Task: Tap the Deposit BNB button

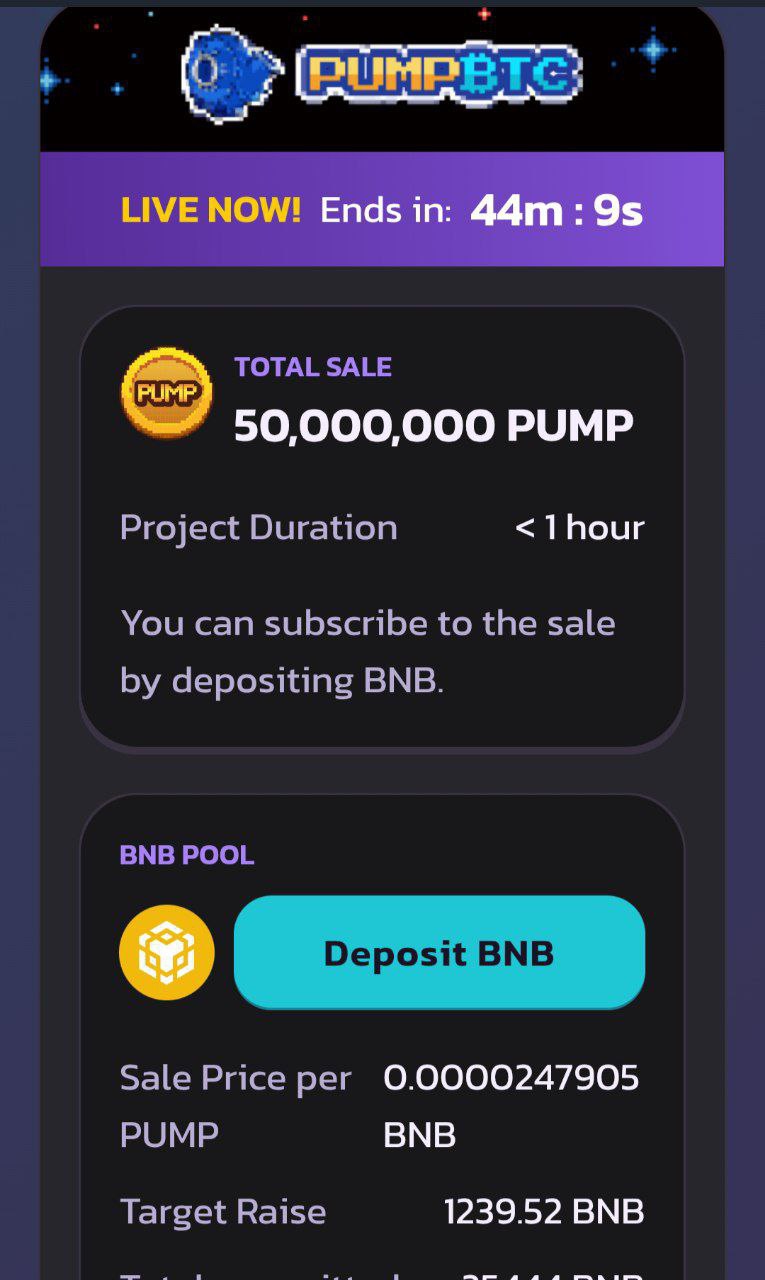Action: (439, 952)
